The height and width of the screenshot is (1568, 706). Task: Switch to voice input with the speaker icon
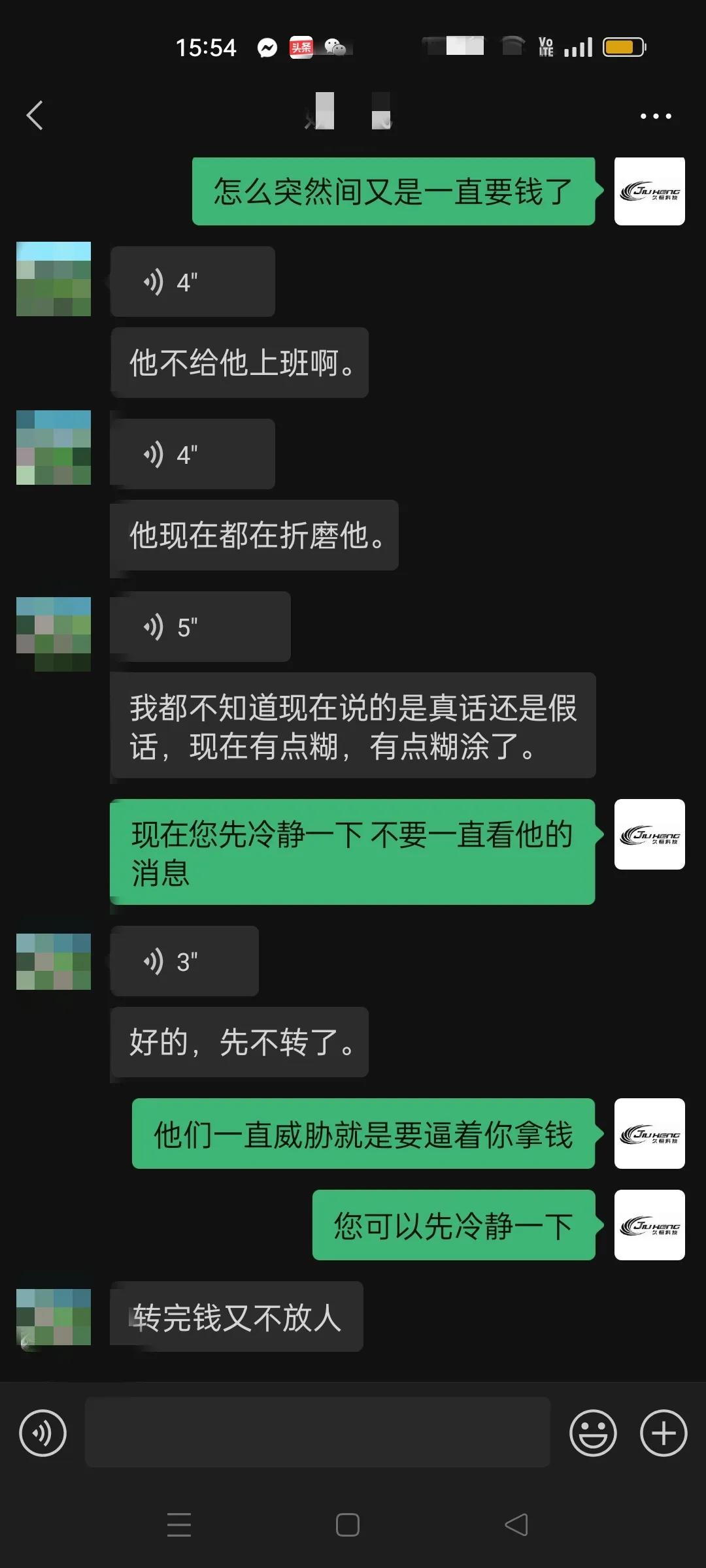pos(43,1433)
